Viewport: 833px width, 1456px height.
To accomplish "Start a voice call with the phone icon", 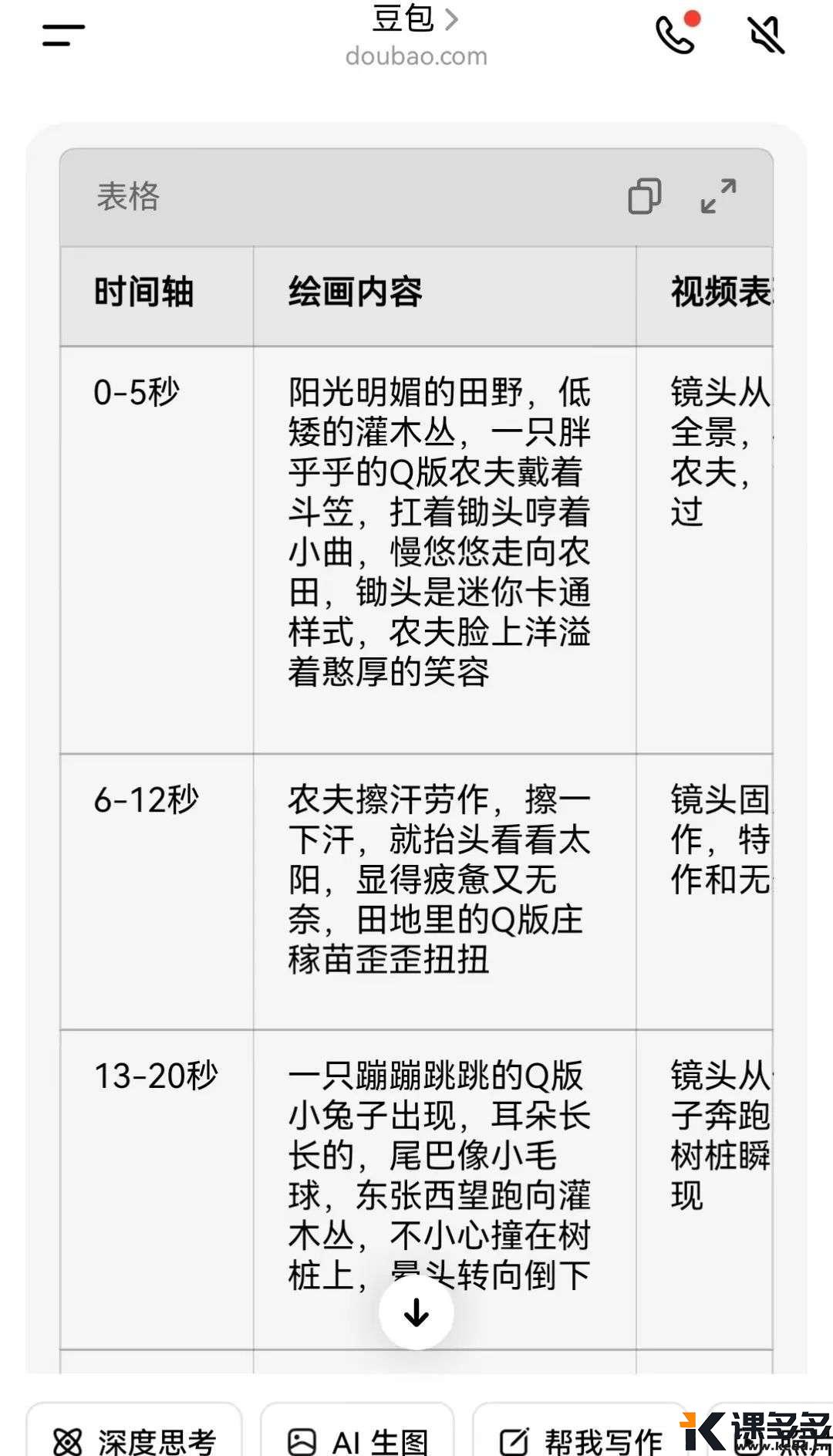I will [671, 35].
